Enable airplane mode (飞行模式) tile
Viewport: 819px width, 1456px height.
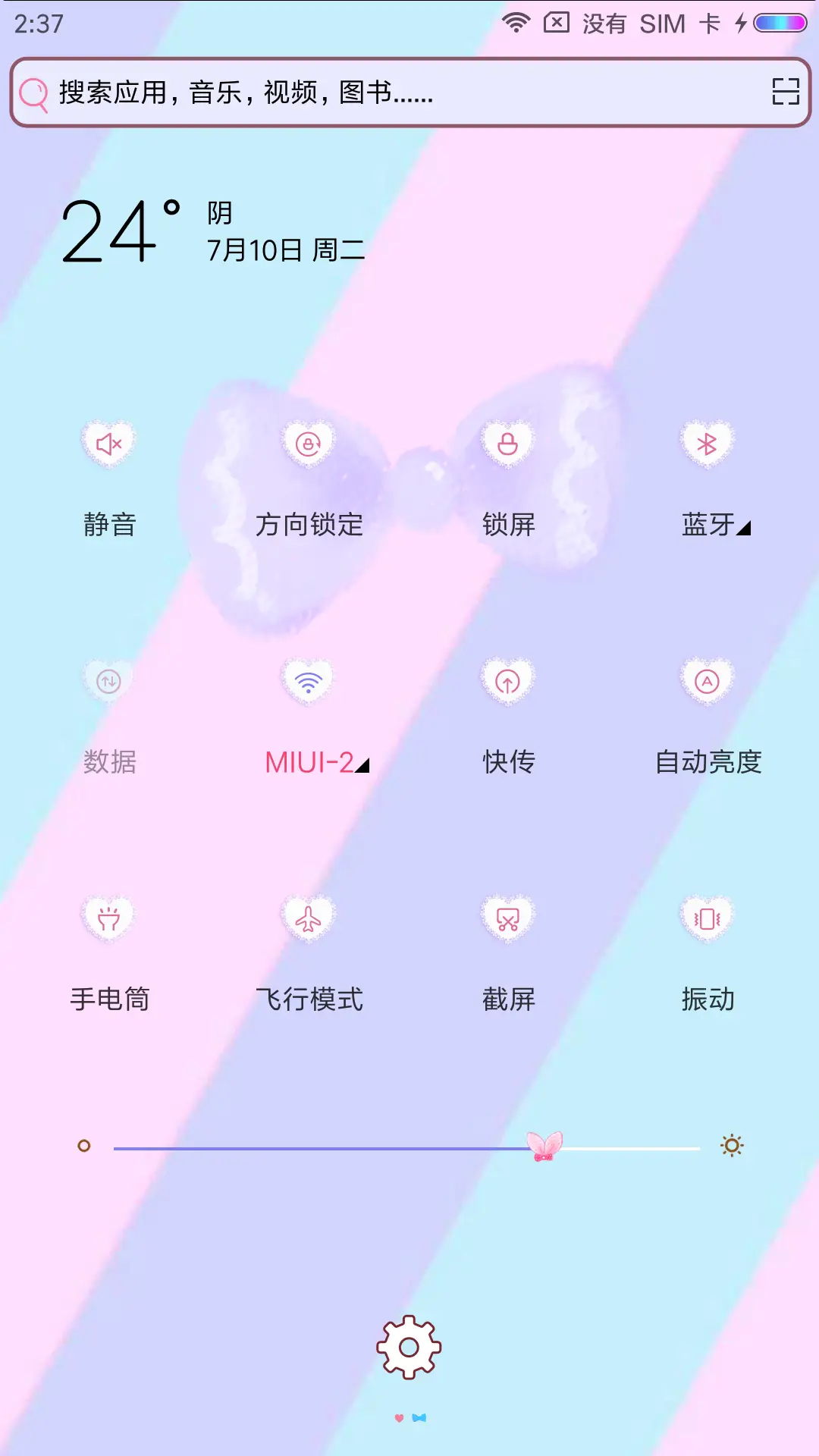(308, 918)
